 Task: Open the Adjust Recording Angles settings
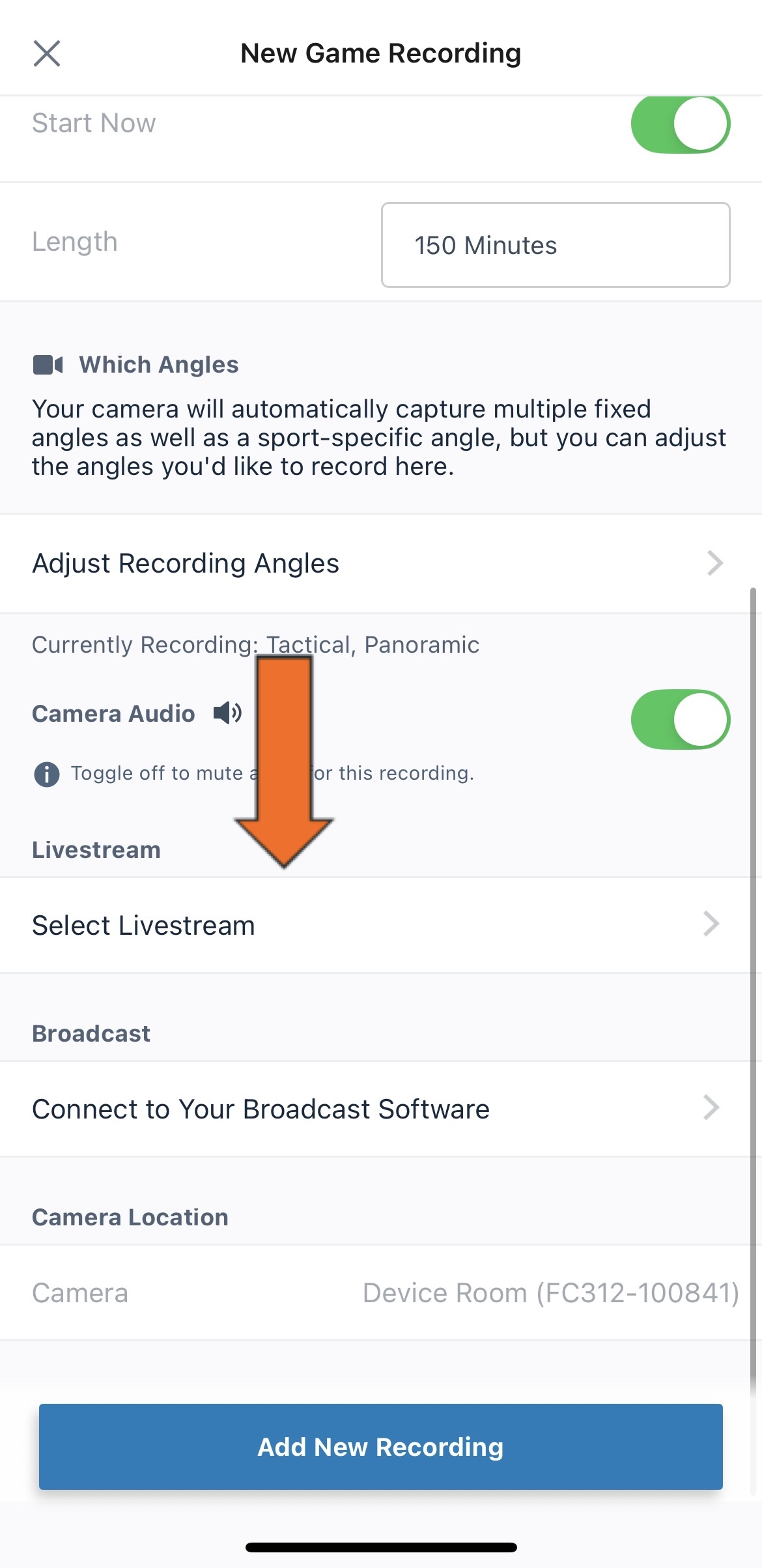[186, 563]
